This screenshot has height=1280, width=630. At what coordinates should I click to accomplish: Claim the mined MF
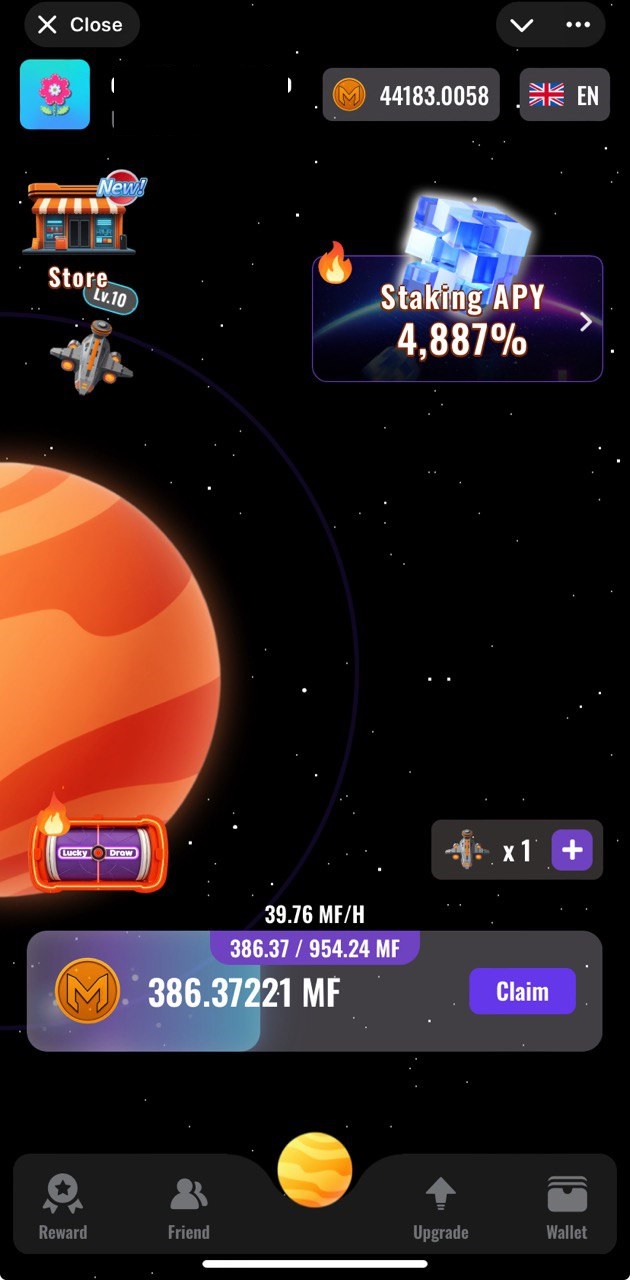(x=522, y=992)
